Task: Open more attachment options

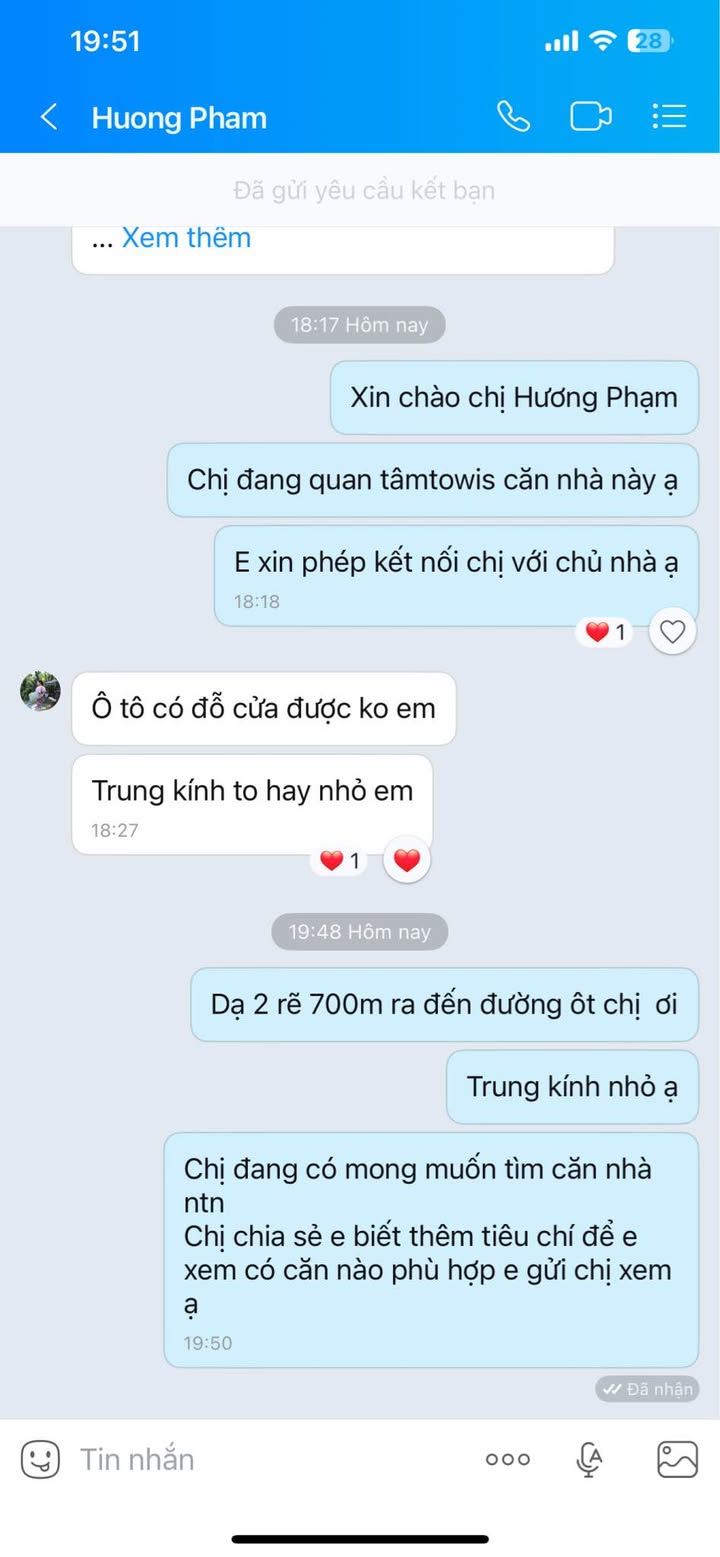Action: point(507,1459)
